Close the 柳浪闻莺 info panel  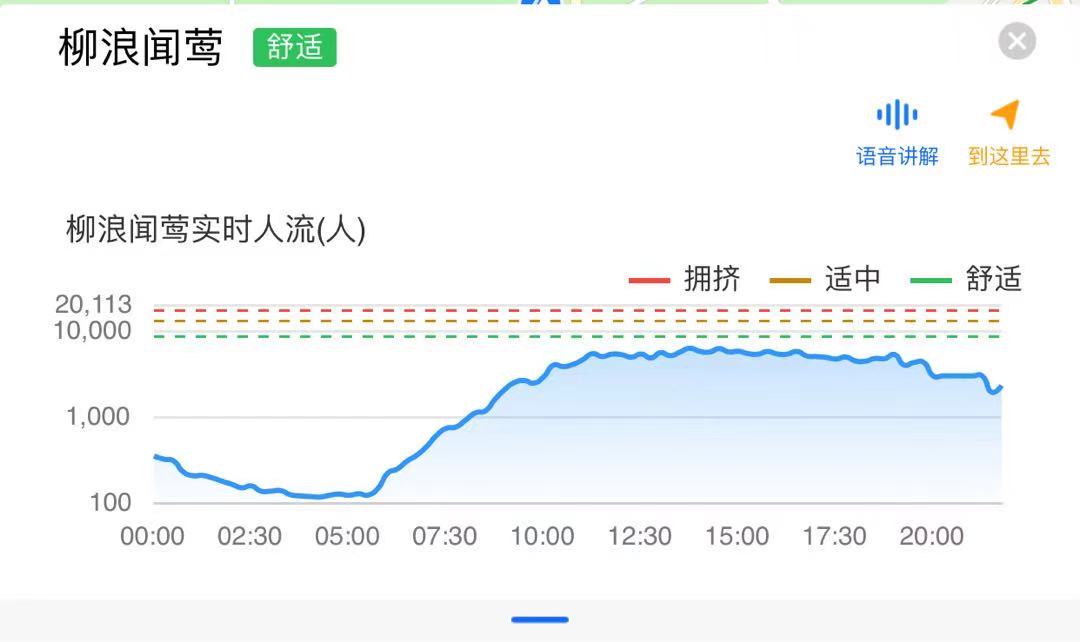pyautogui.click(x=1017, y=42)
